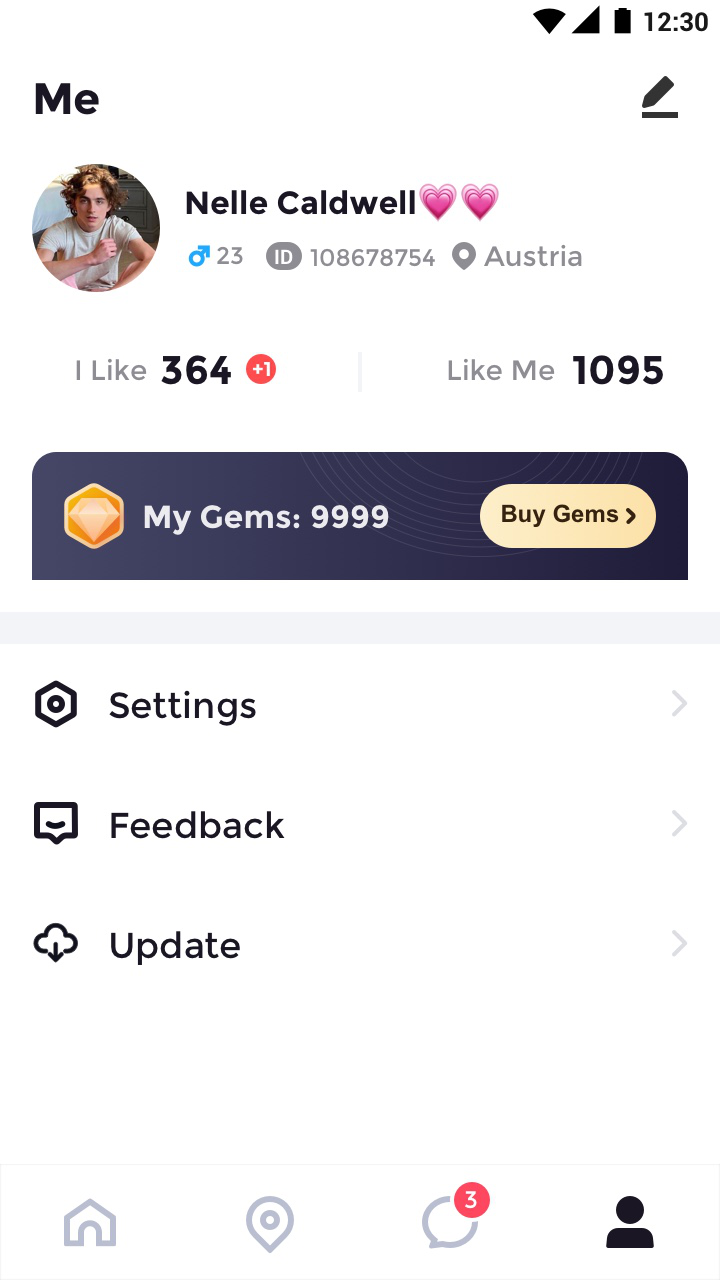This screenshot has height=1280, width=720.
Task: Open the Update row
Action: (x=360, y=945)
